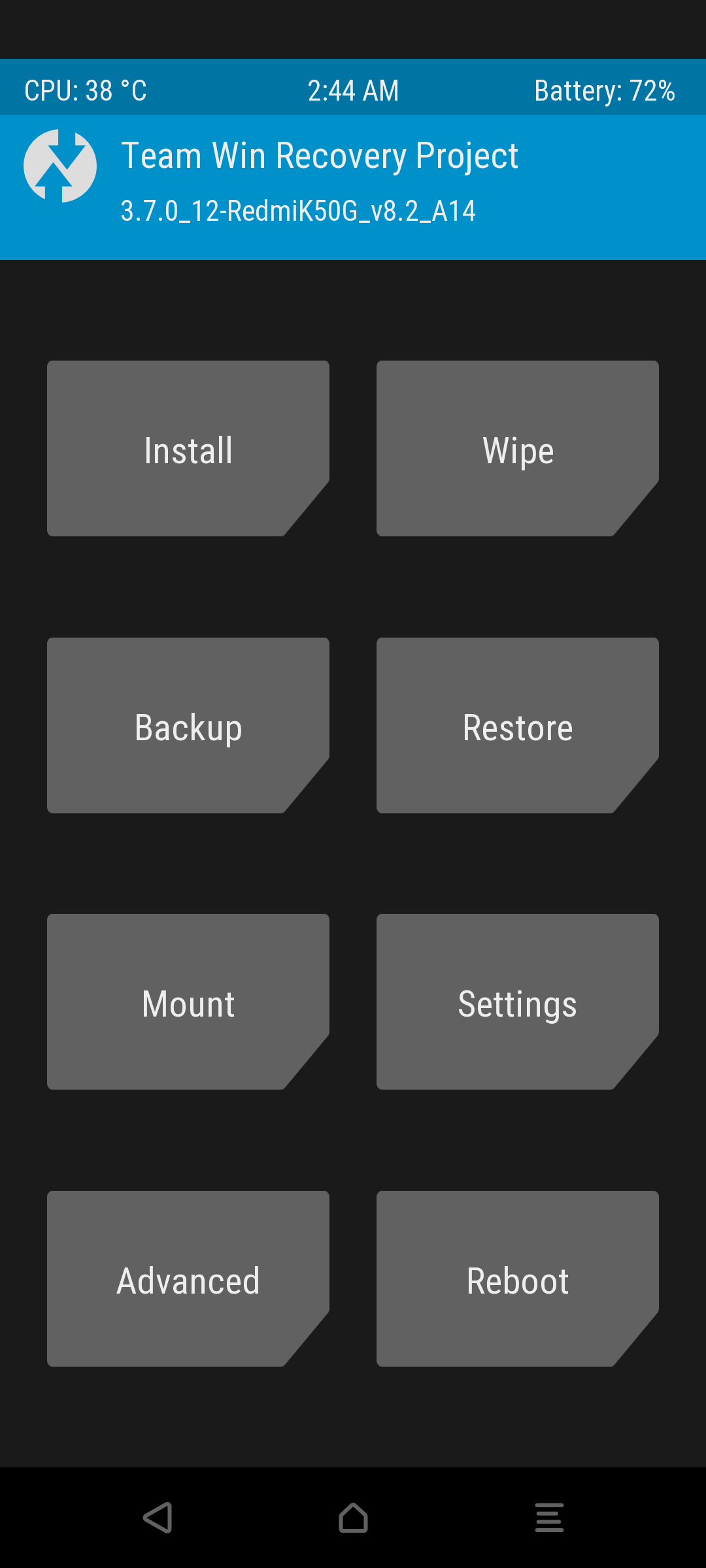Open the Install menu
Screen dimensions: 706x1568
coord(188,449)
